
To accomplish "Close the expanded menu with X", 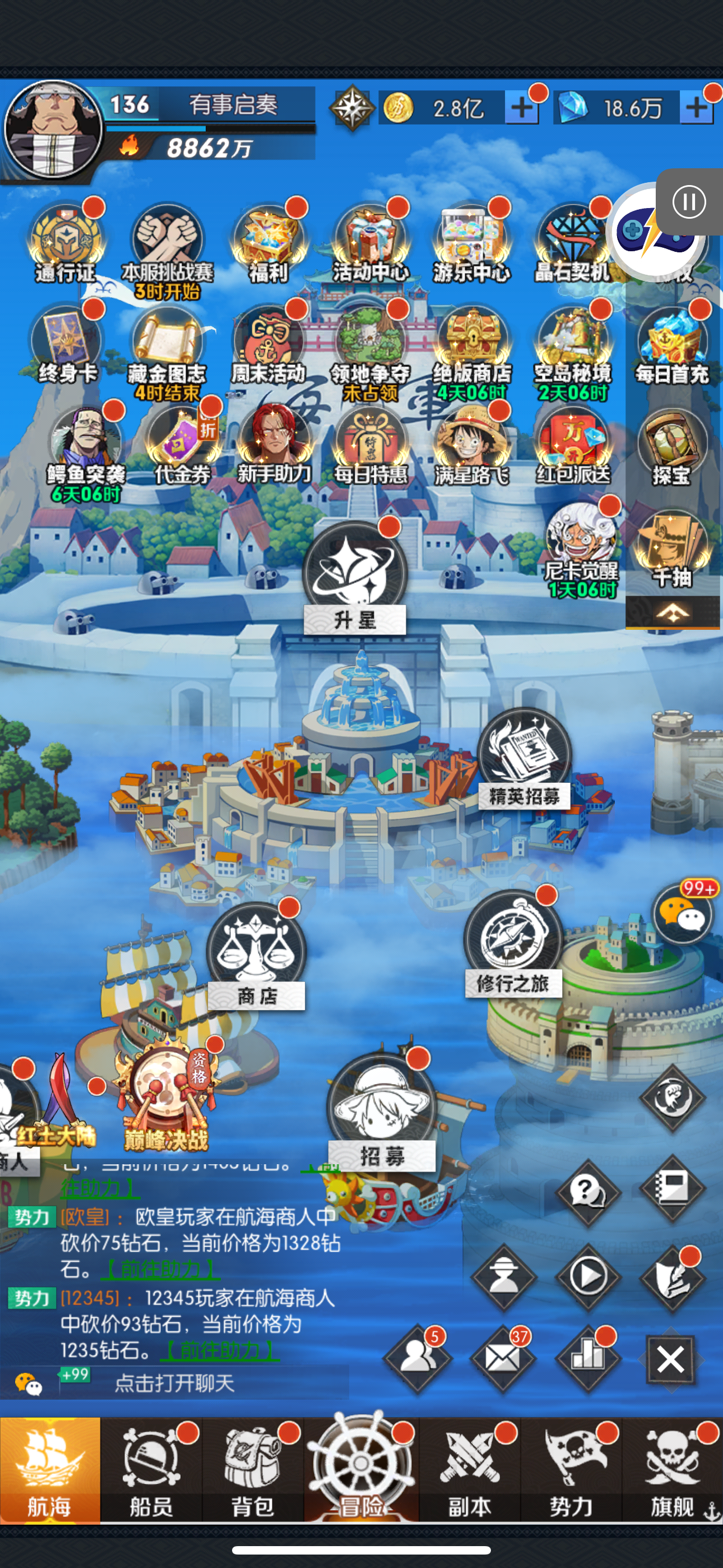I will 671,1359.
